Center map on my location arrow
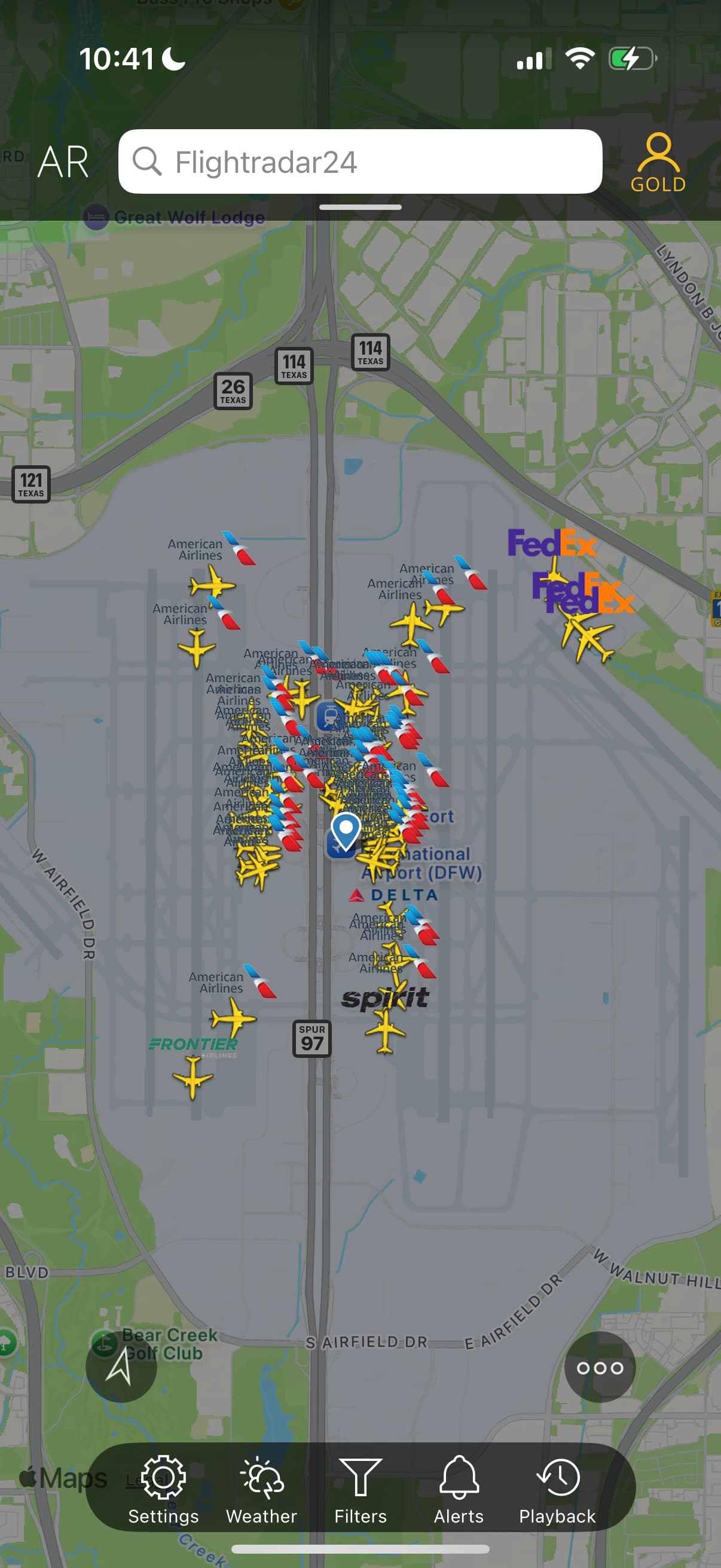The height and width of the screenshot is (1568, 721). [x=121, y=1368]
